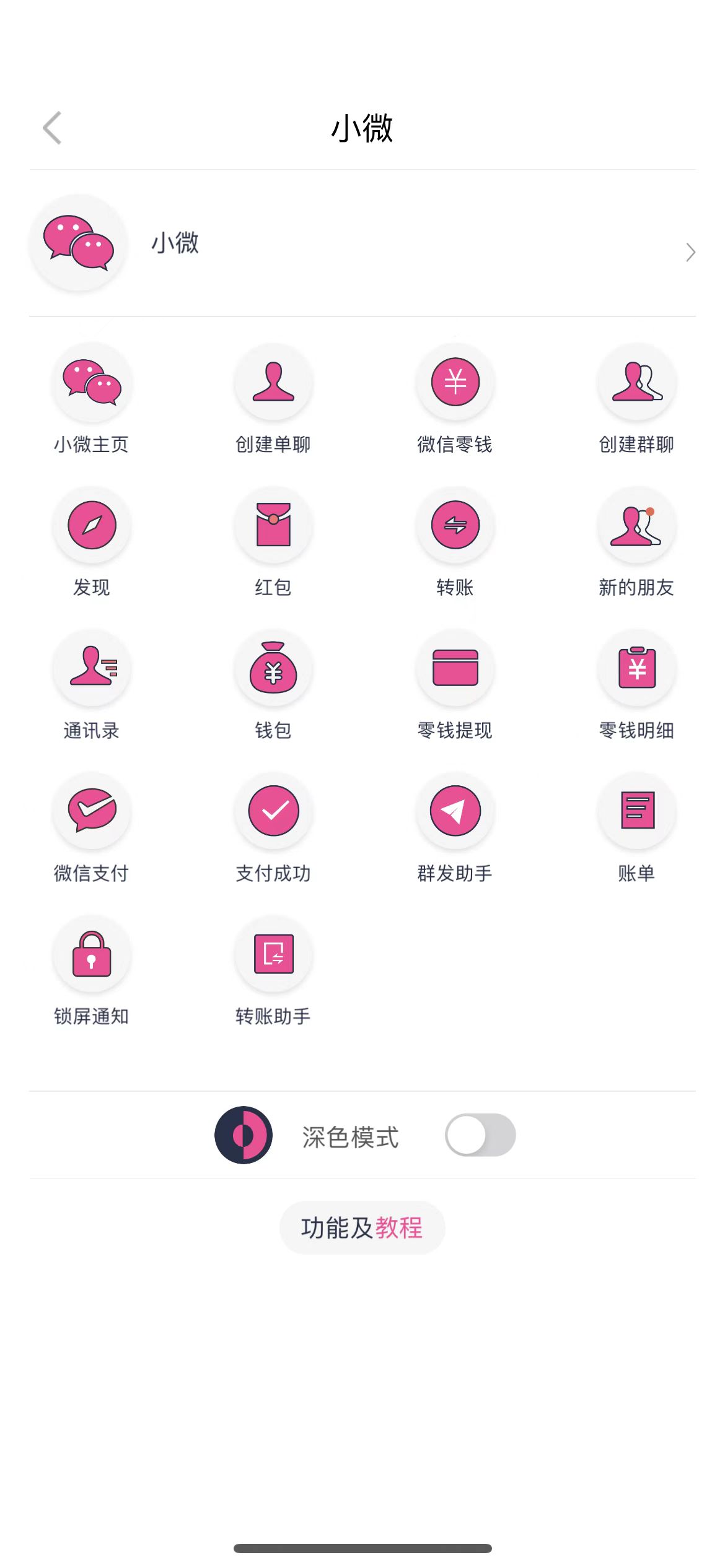Image resolution: width=725 pixels, height=1568 pixels.
Task: Select the 账单 bill icon
Action: tap(636, 811)
